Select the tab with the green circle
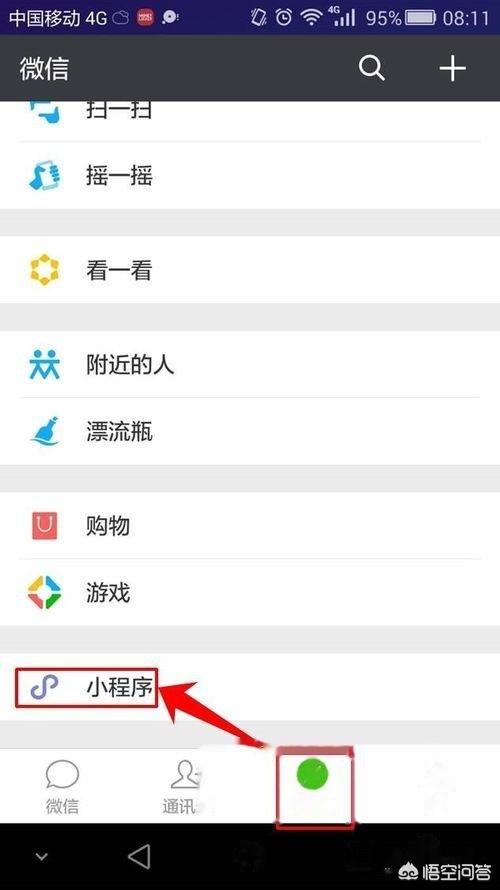500x890 pixels. tap(314, 787)
